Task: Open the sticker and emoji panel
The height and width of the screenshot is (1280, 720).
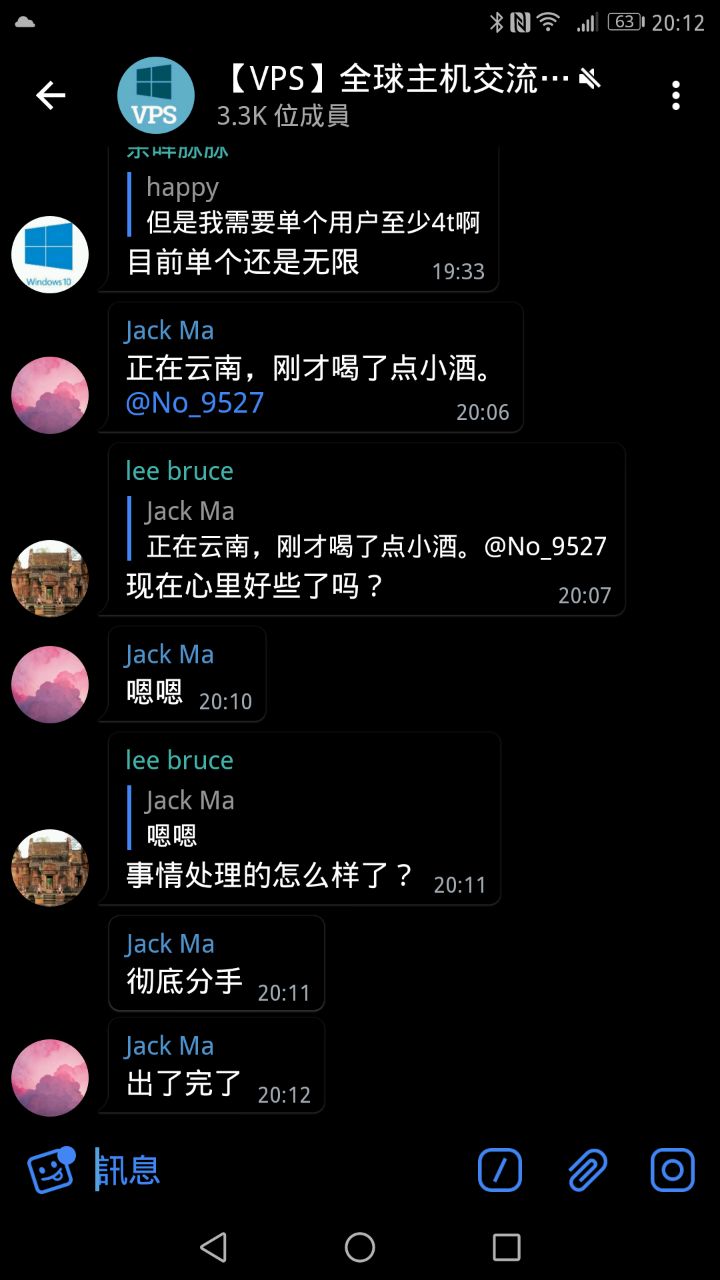Action: (50, 1170)
